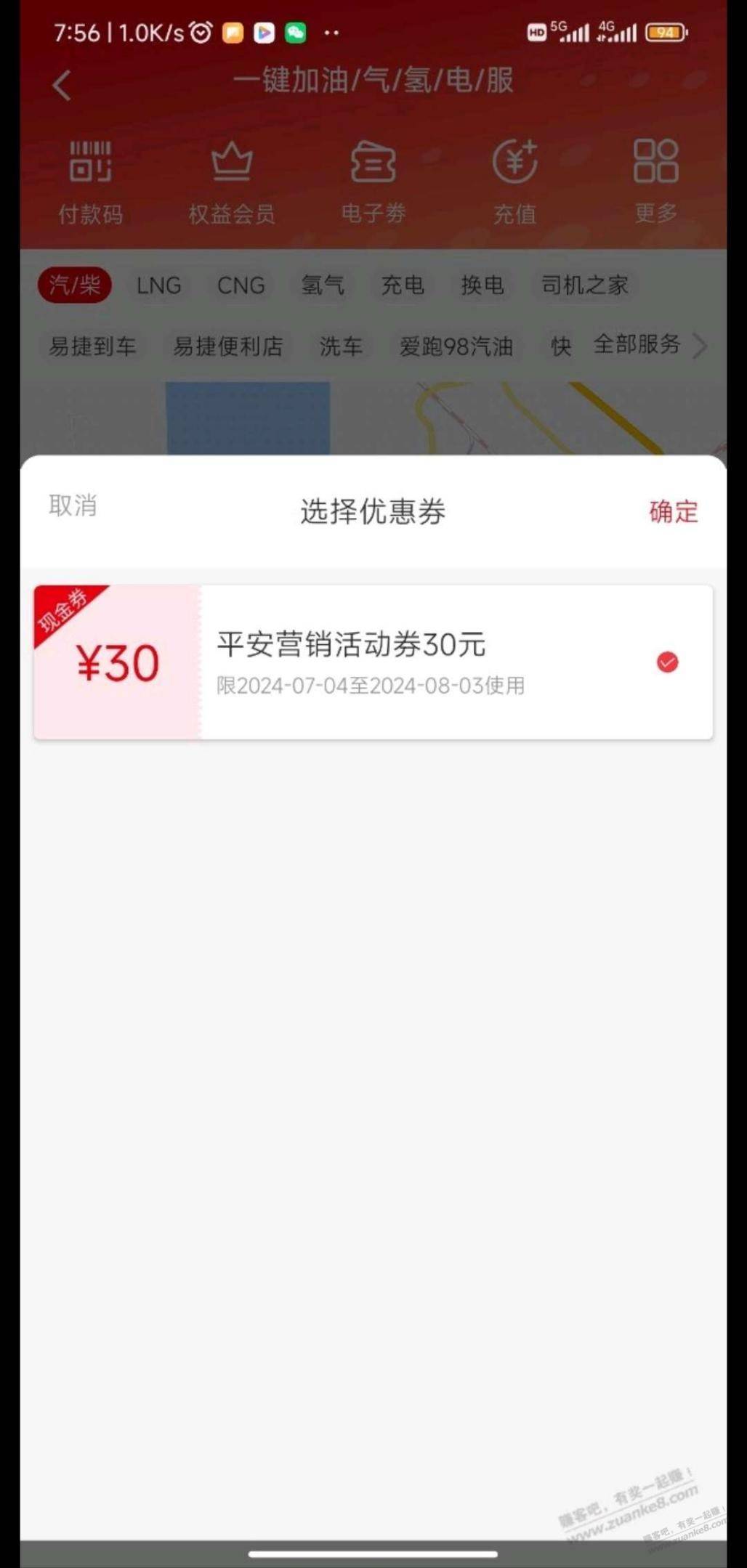Confirm coupon choice with 确定
This screenshot has width=747, height=1568.
(x=673, y=511)
